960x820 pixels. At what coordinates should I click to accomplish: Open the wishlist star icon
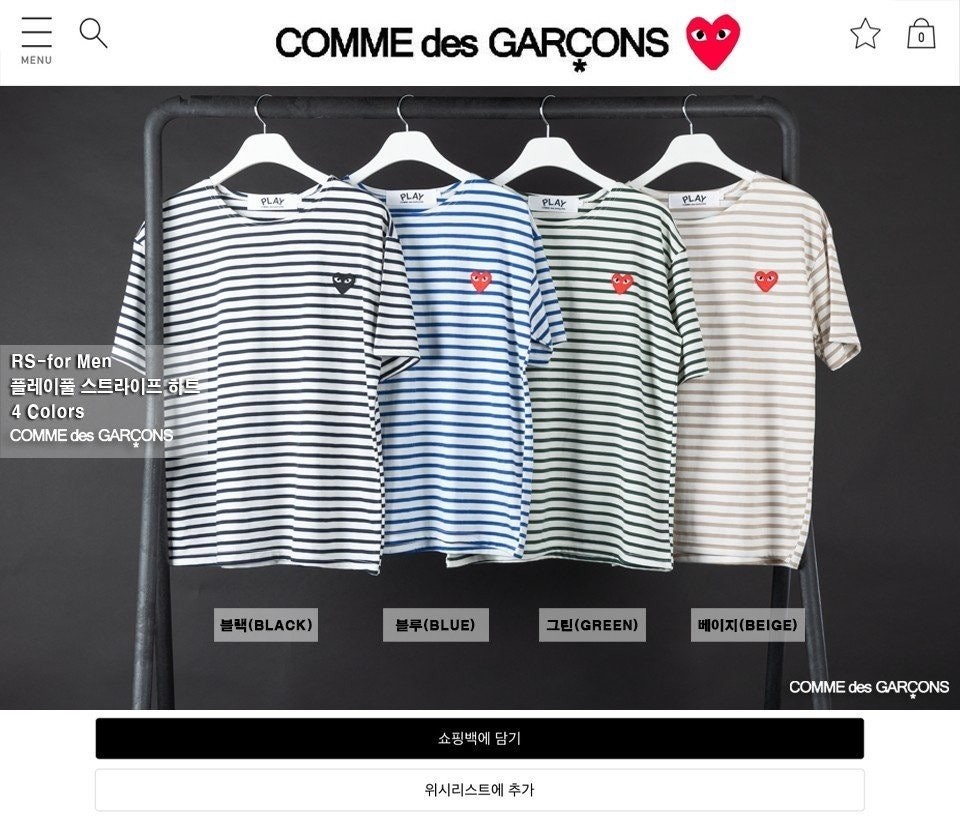point(865,34)
